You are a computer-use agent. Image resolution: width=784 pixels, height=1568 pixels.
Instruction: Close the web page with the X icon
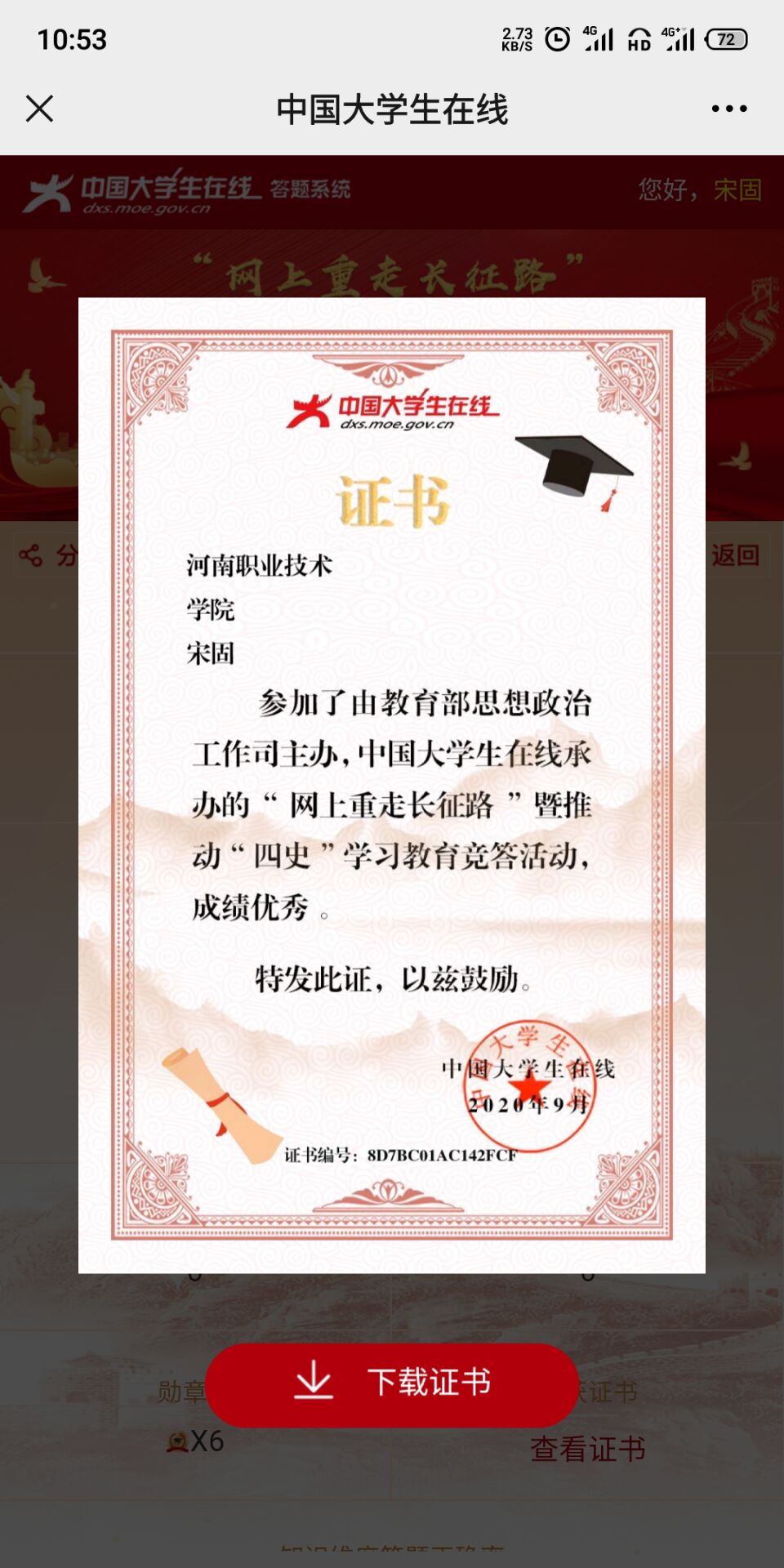point(39,109)
